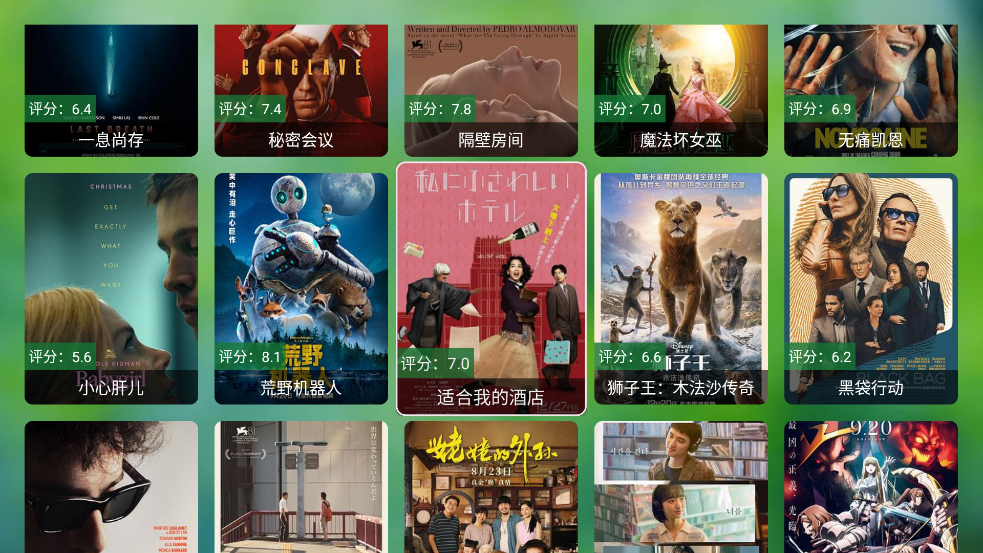Viewport: 983px width, 553px height.
Task: Open the movie 秘密会议
Action: (301, 90)
